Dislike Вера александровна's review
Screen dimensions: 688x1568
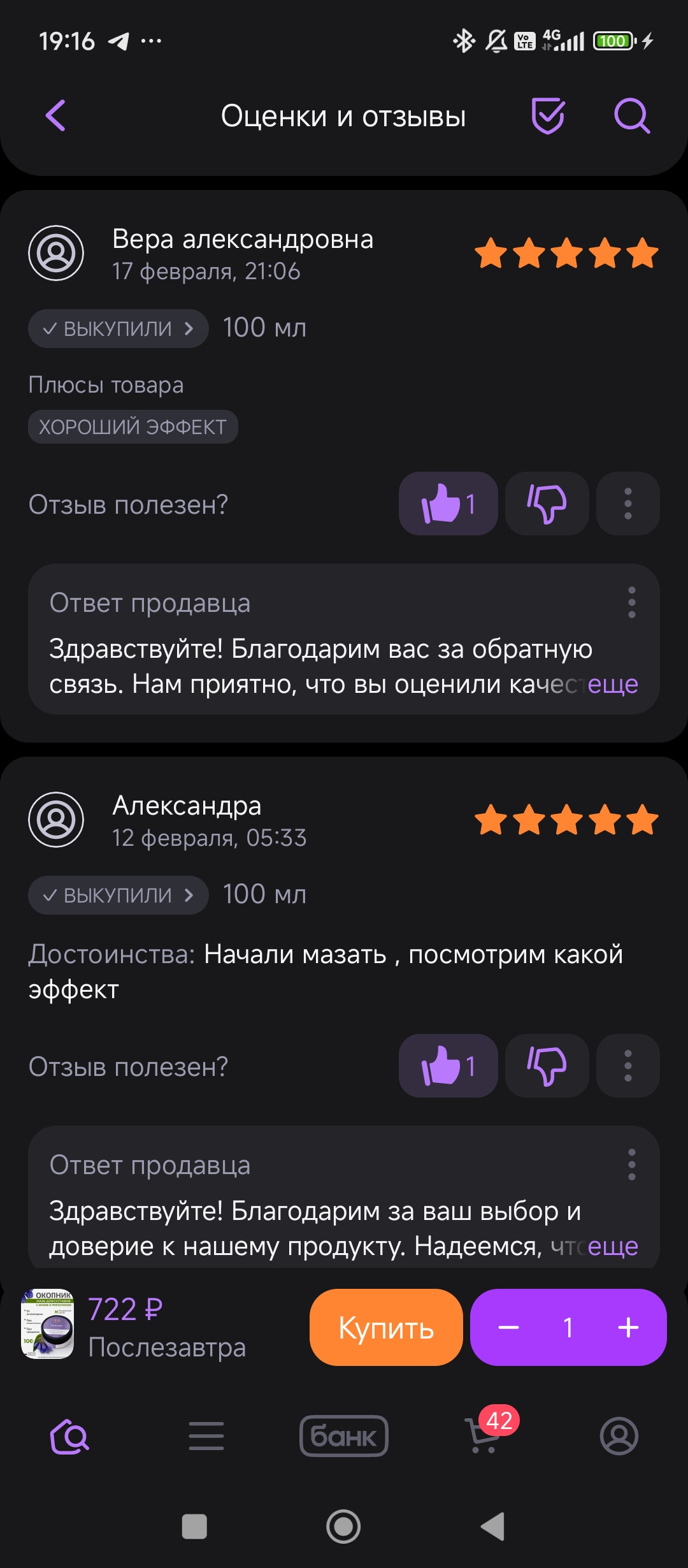(547, 504)
